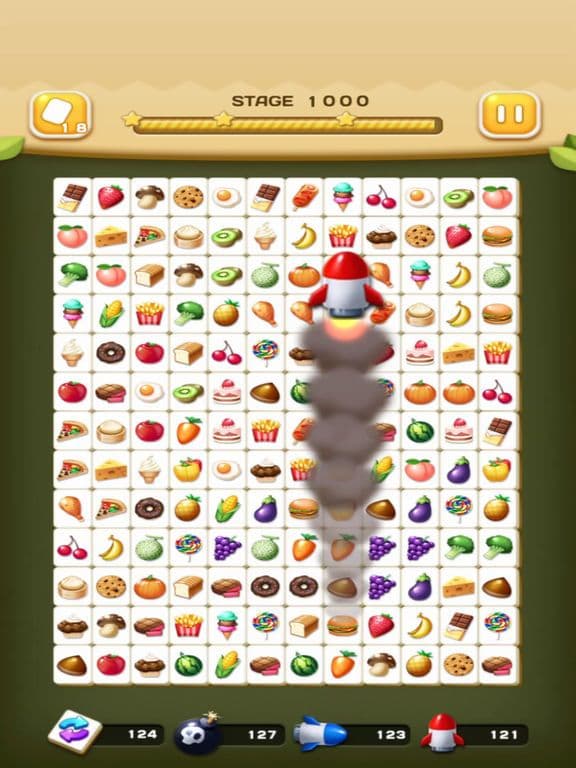The width and height of the screenshot is (576, 768).
Task: Select the blue horizontal rocket booster
Action: point(320,734)
